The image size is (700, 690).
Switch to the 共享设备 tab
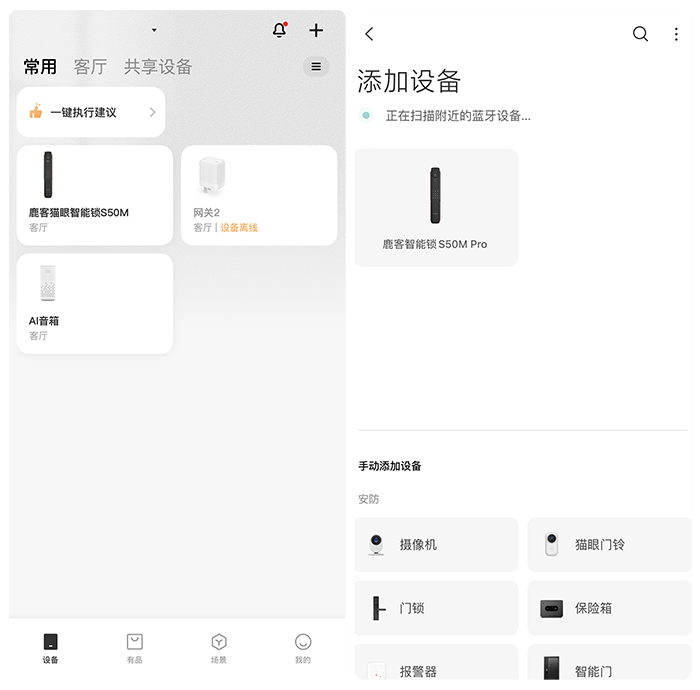(158, 67)
